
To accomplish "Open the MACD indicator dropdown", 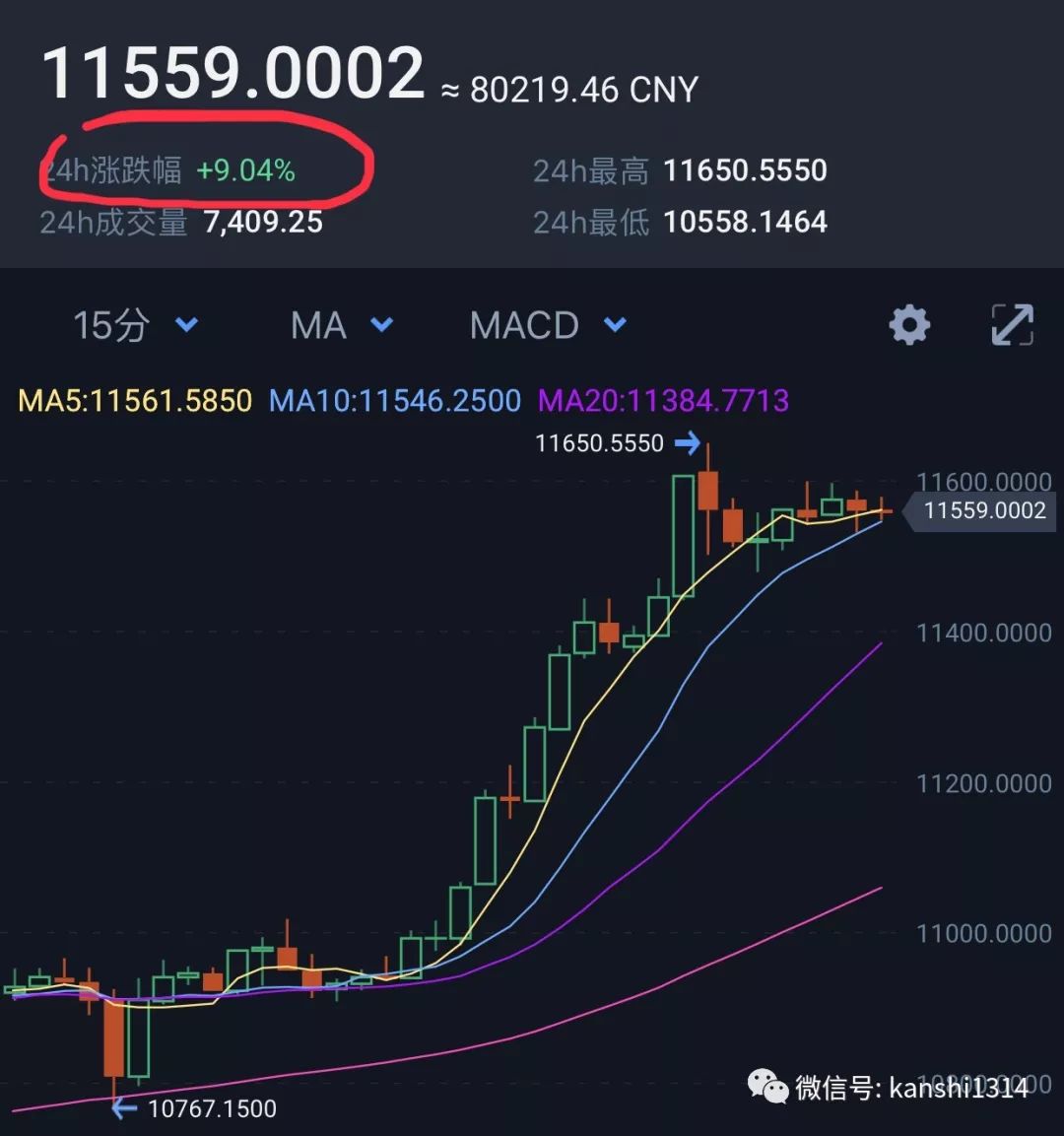I will point(547,325).
